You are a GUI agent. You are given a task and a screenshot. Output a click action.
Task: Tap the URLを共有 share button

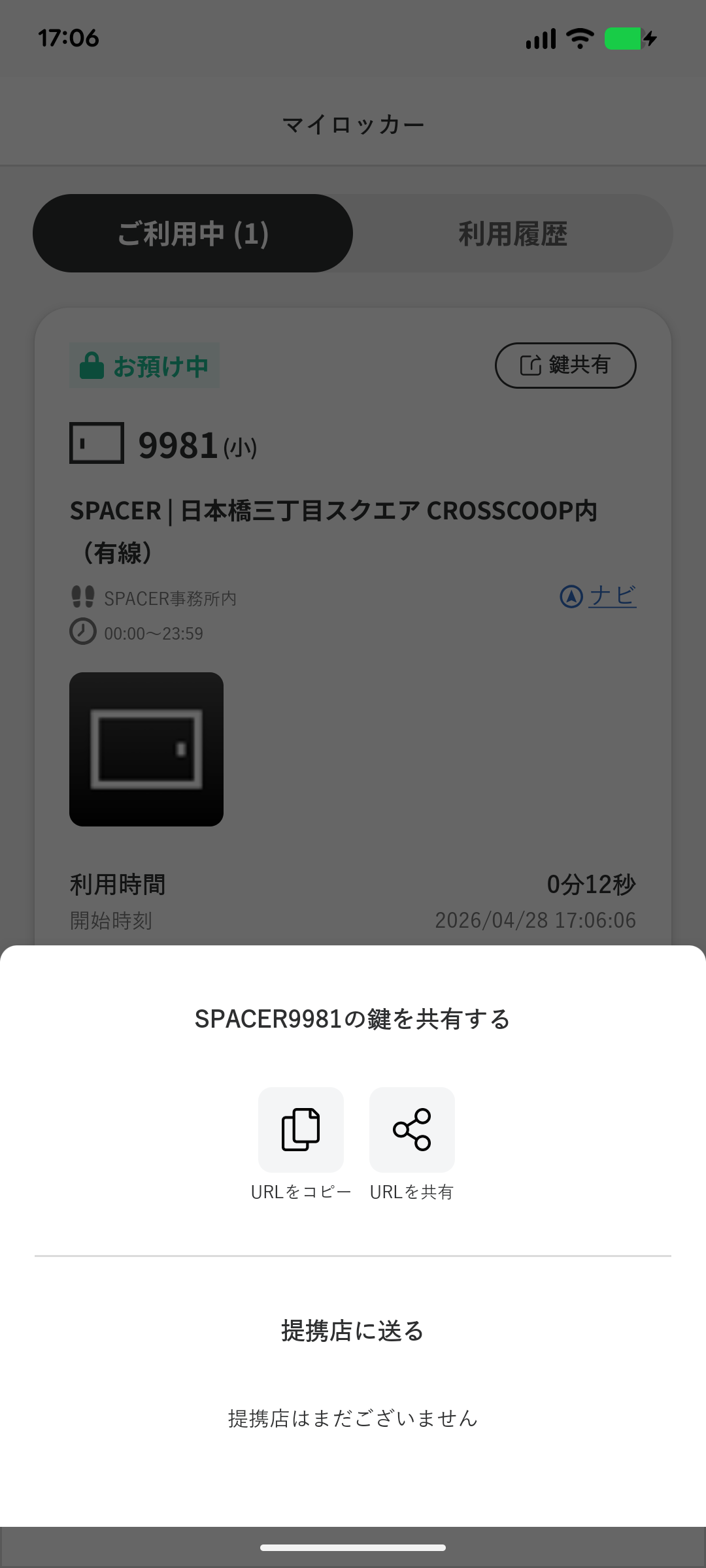412,1130
